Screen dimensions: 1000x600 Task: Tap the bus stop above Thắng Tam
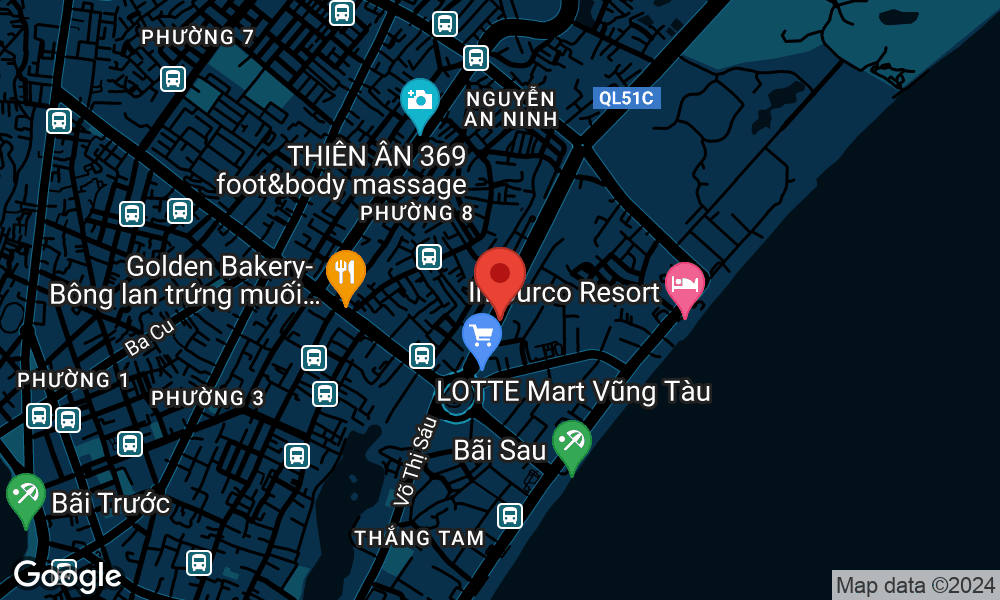coord(510,516)
